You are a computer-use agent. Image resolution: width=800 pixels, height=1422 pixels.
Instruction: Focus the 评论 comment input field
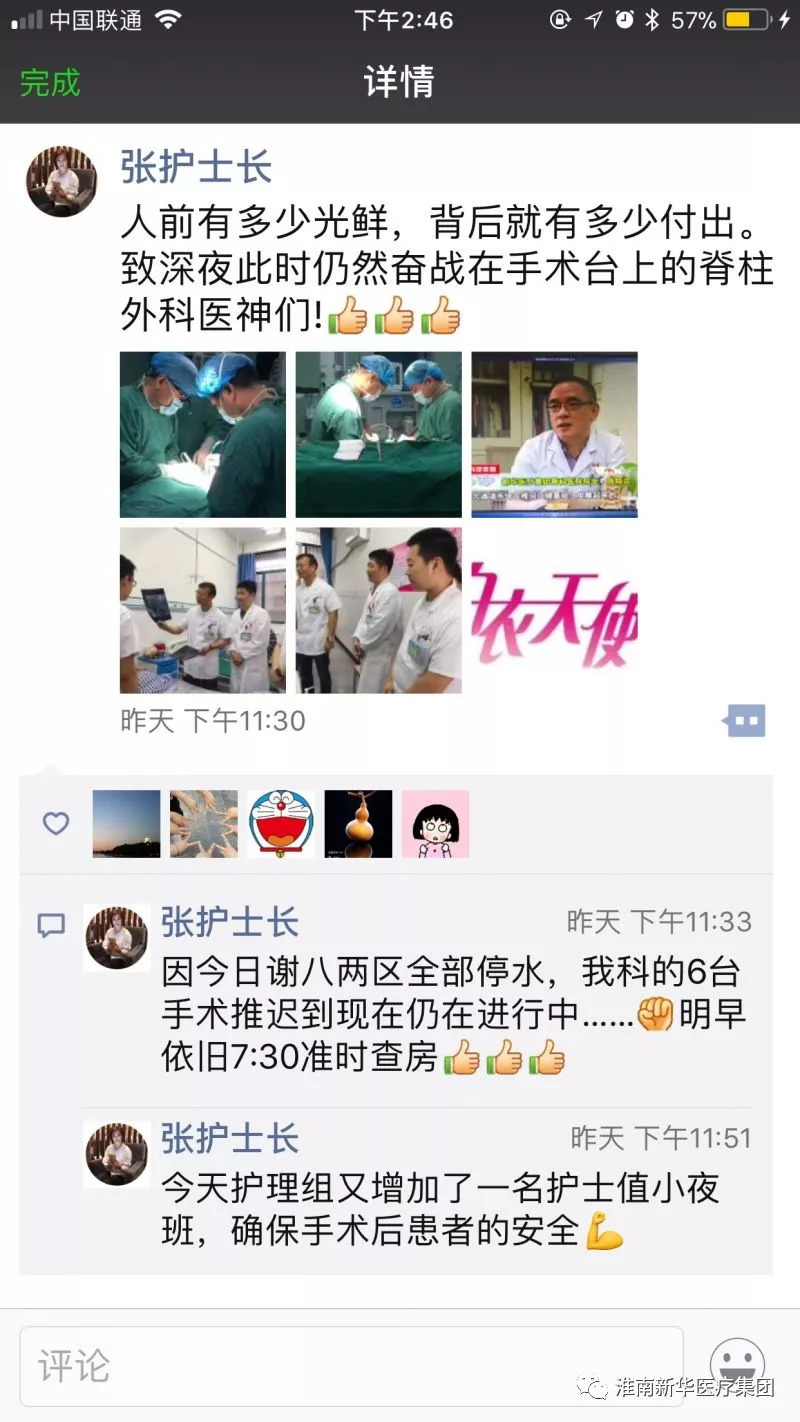coord(350,1366)
